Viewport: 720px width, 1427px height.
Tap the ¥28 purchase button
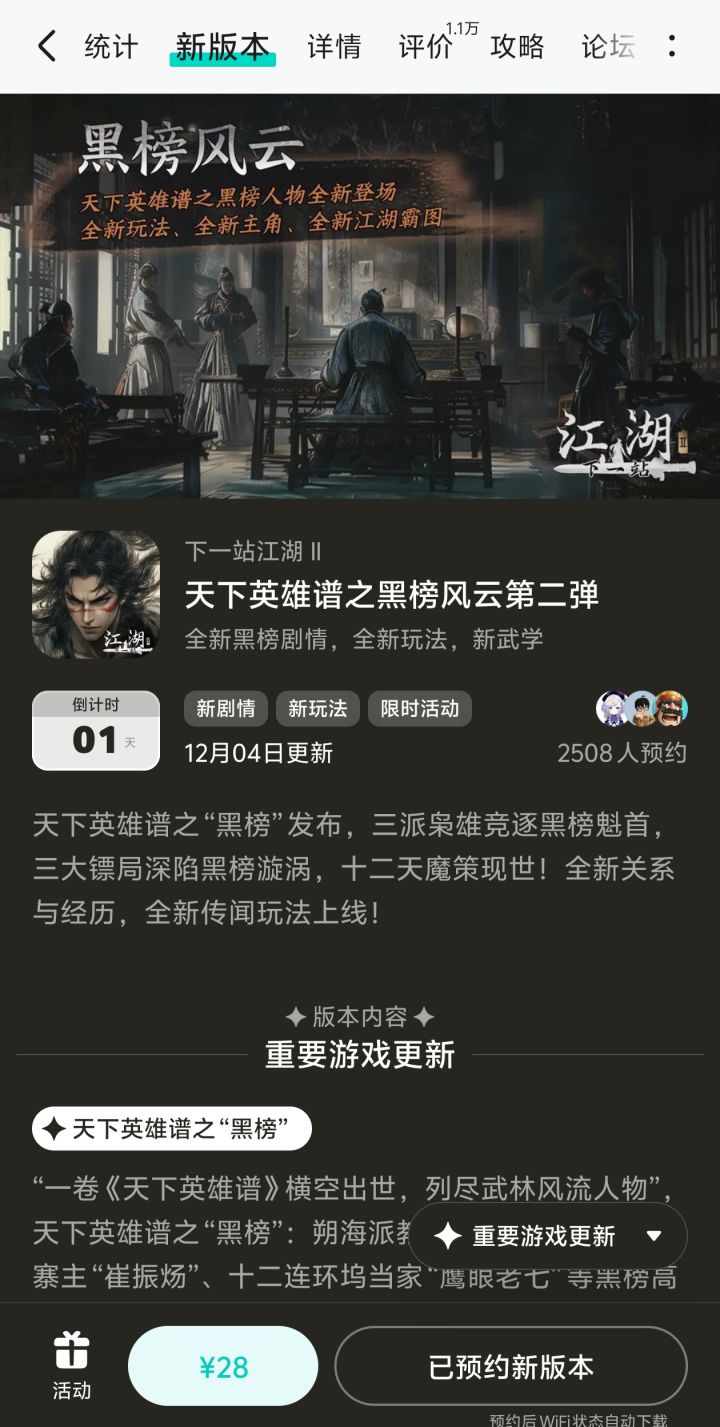[x=222, y=1363]
